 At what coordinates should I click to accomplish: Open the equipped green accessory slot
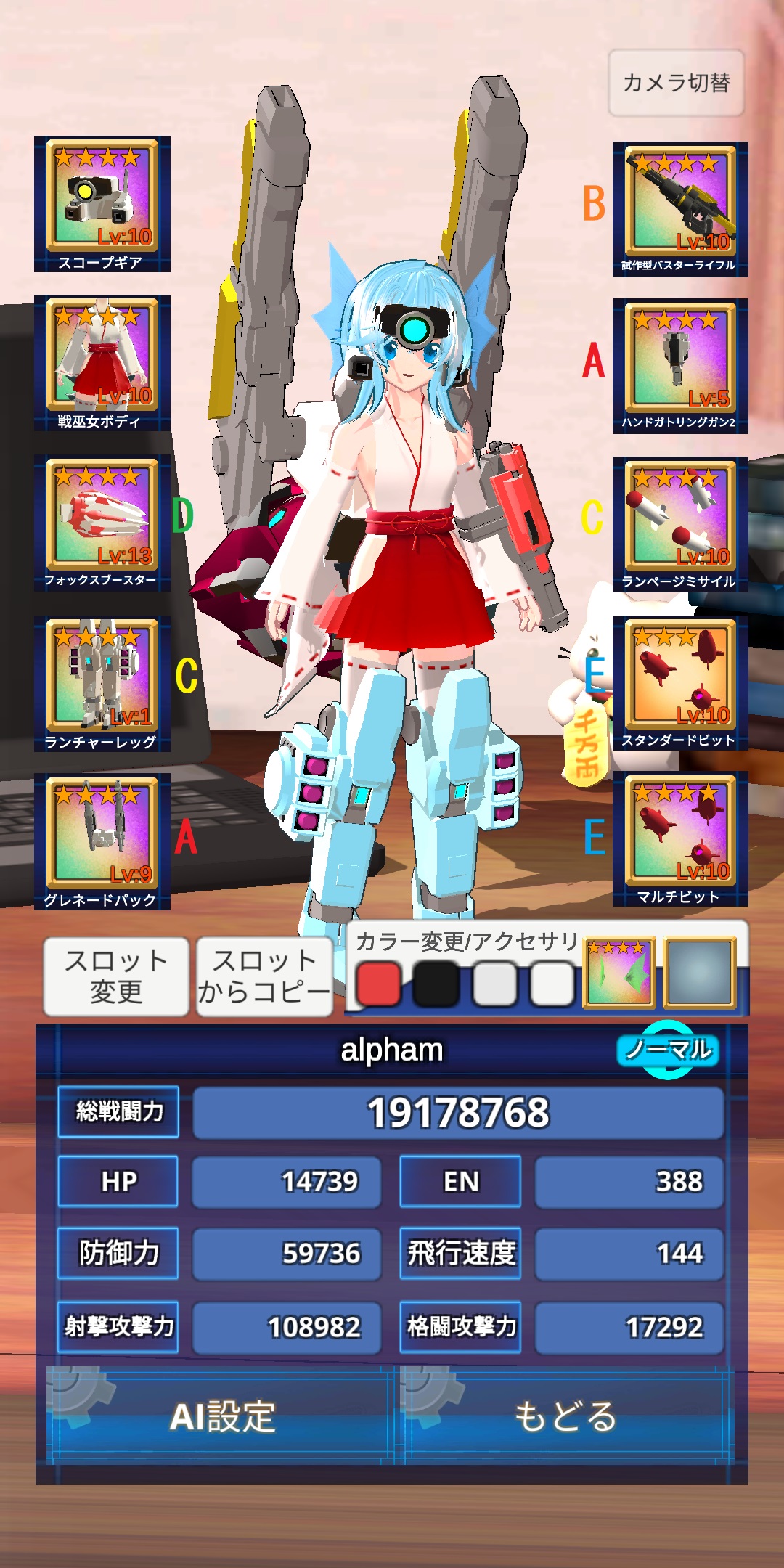pyautogui.click(x=619, y=973)
